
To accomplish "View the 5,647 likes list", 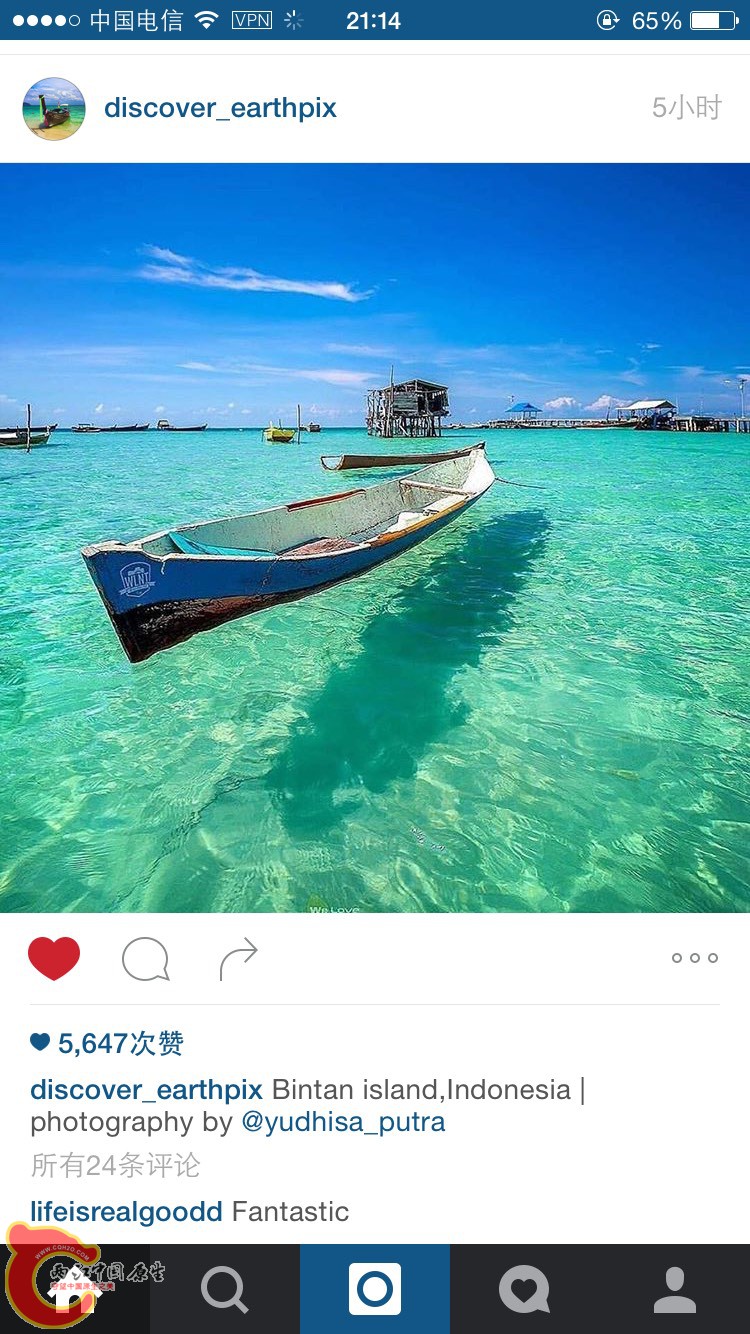I will [108, 1044].
